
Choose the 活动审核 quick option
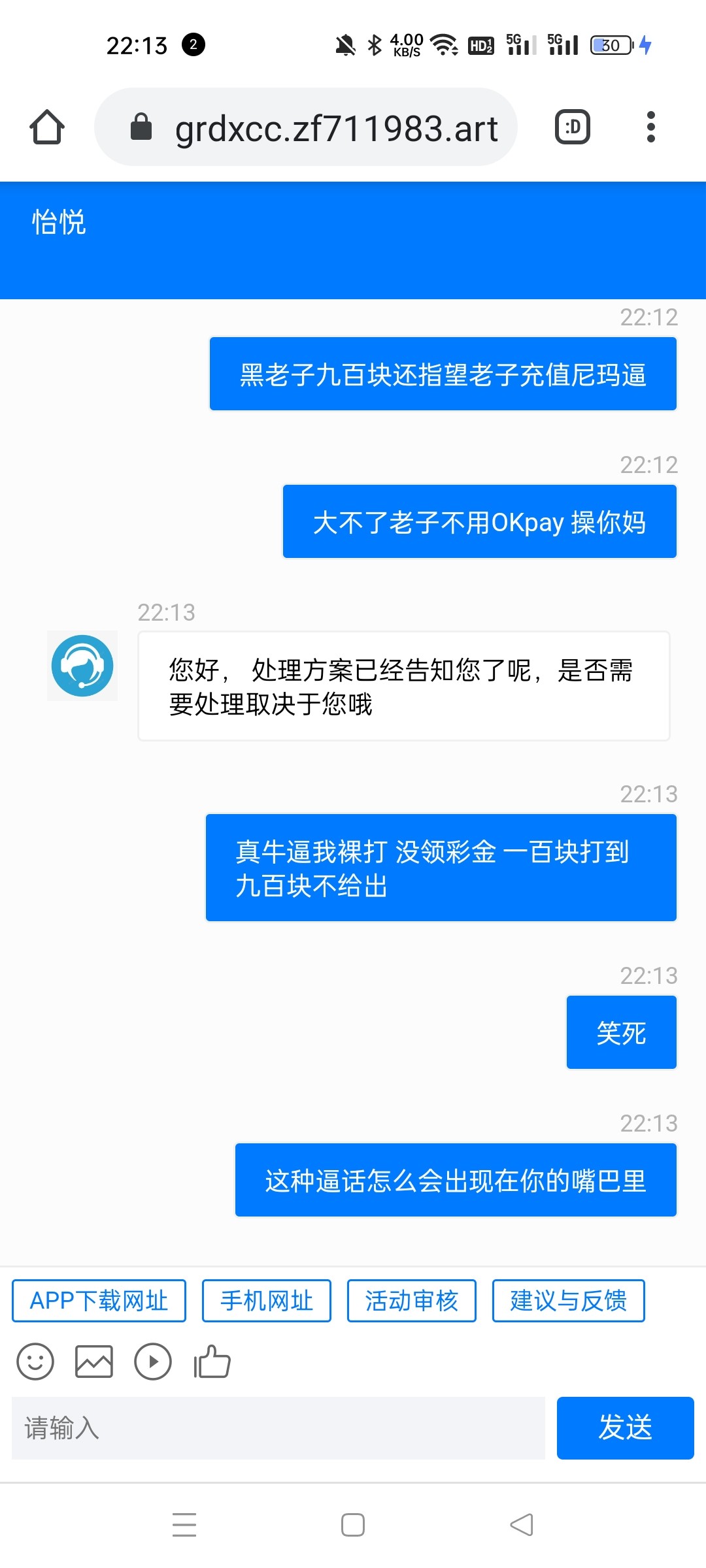[411, 1300]
